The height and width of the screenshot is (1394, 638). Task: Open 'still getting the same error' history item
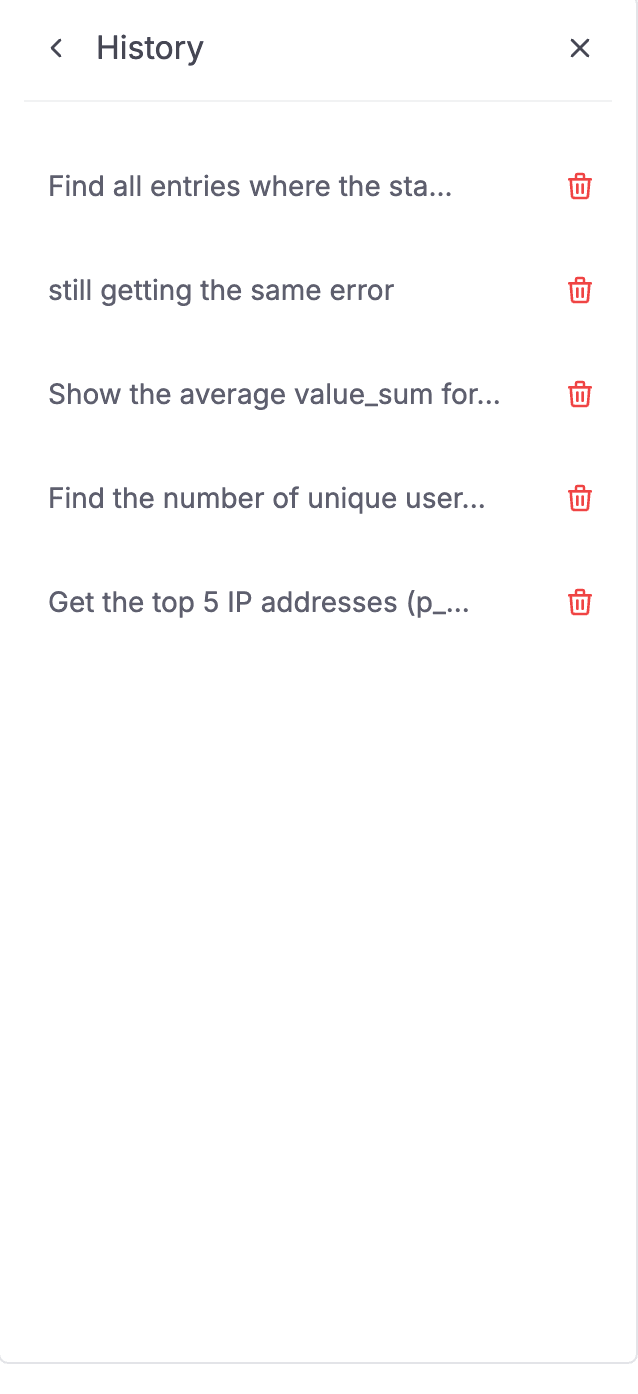(221, 291)
